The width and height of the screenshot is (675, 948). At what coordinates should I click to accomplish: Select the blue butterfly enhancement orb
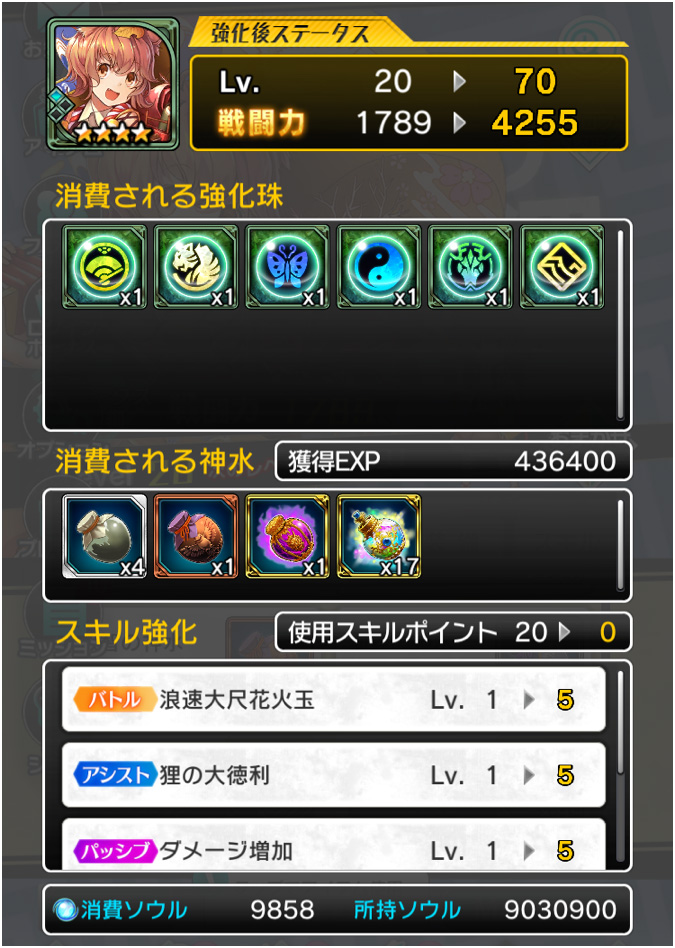pos(288,267)
